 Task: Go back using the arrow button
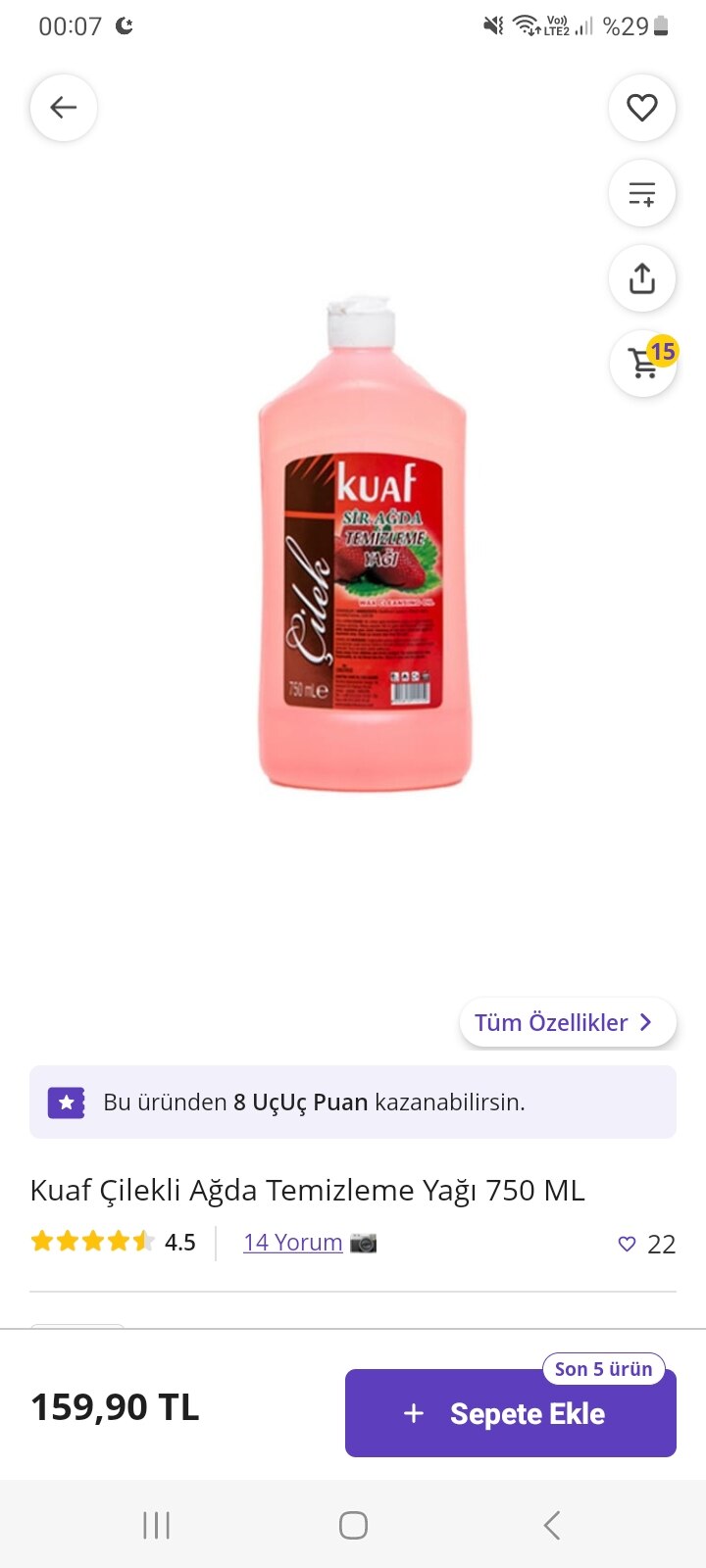(x=64, y=108)
